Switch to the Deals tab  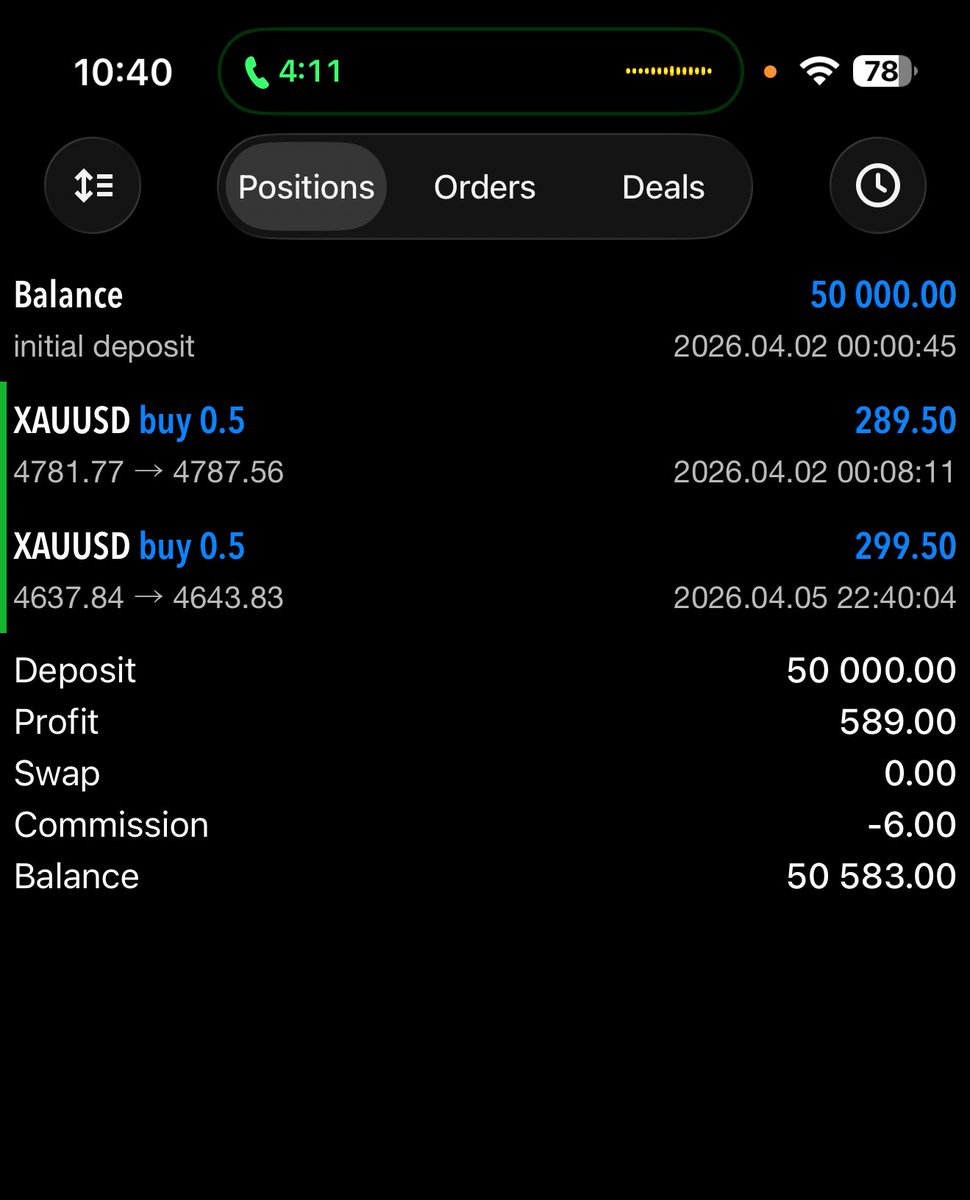(x=663, y=187)
